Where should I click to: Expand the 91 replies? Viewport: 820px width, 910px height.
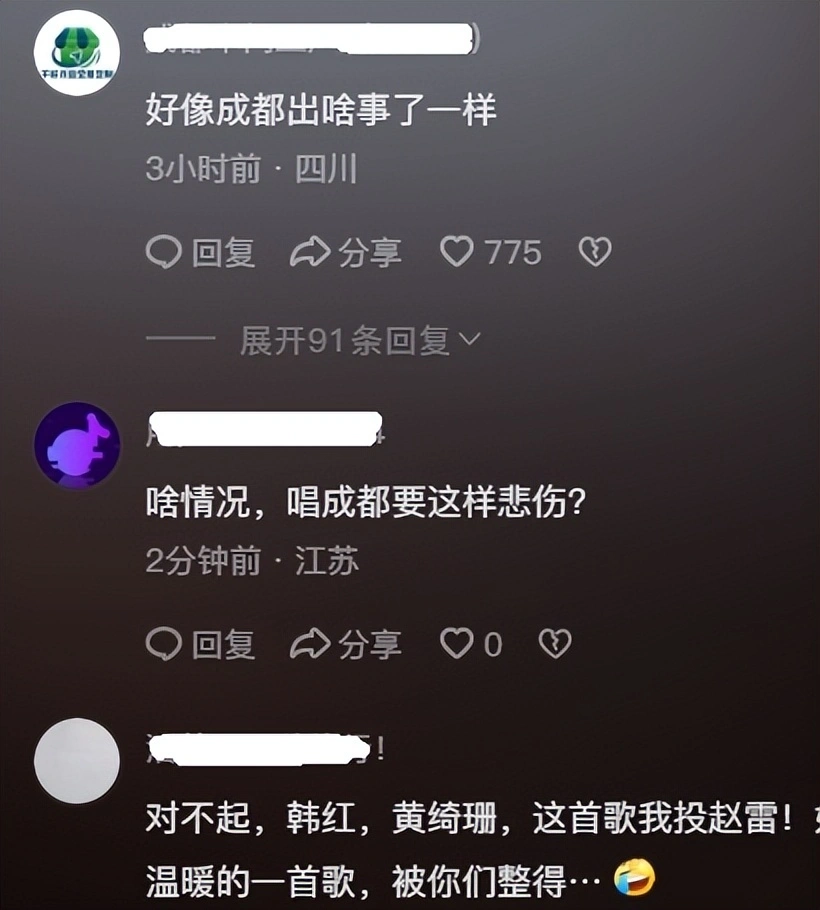[360, 342]
